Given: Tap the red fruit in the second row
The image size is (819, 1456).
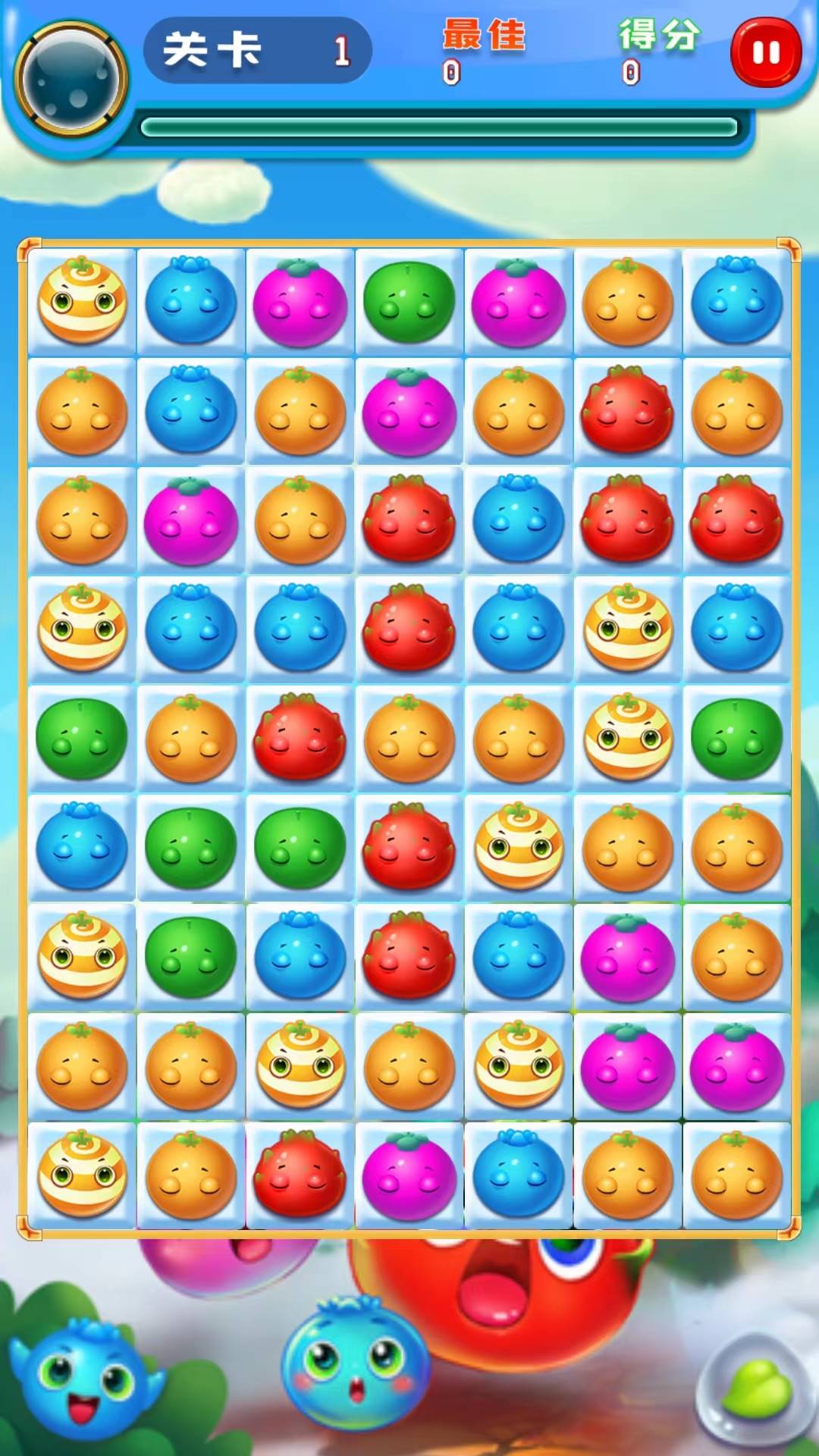Looking at the screenshot, I should tap(627, 410).
